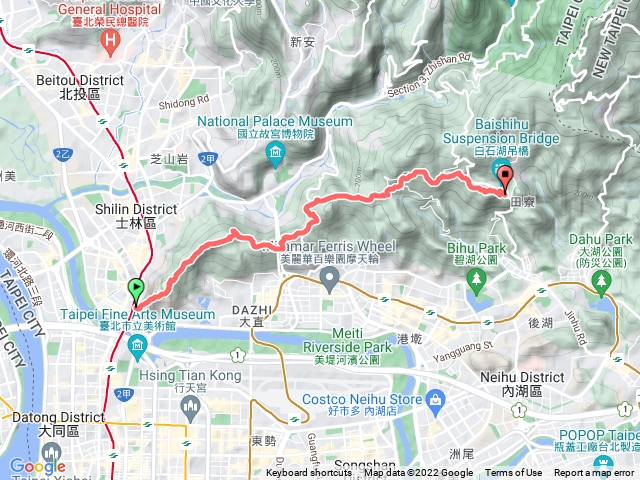This screenshot has width=640, height=480.
Task: Tap the red route end flag
Action: 505,179
